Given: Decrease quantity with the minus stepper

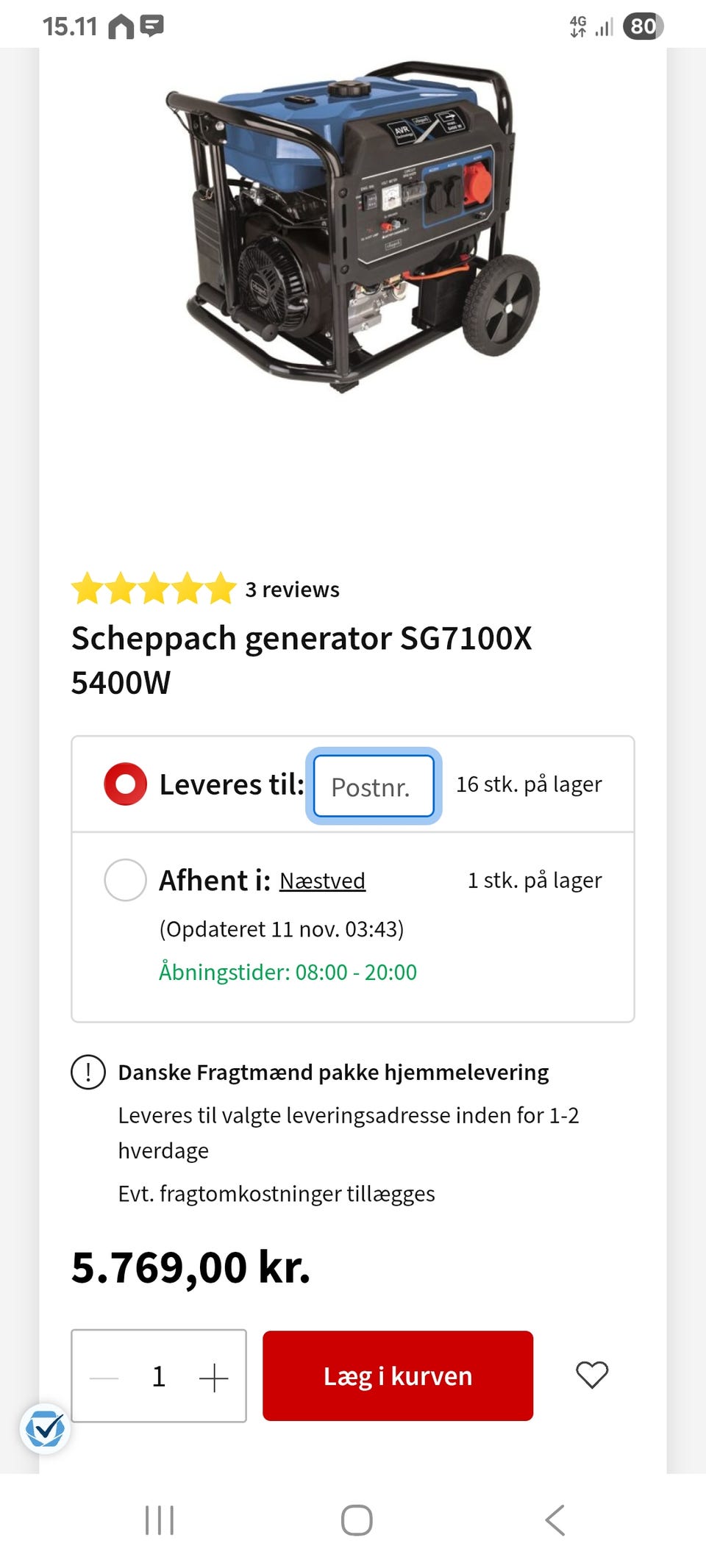Looking at the screenshot, I should [103, 1376].
